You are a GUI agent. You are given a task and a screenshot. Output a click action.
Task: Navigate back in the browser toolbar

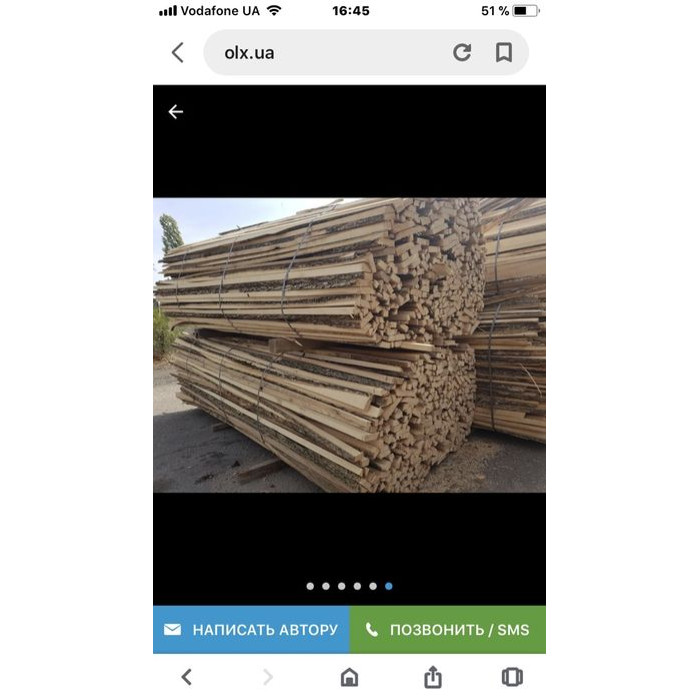click(186, 677)
